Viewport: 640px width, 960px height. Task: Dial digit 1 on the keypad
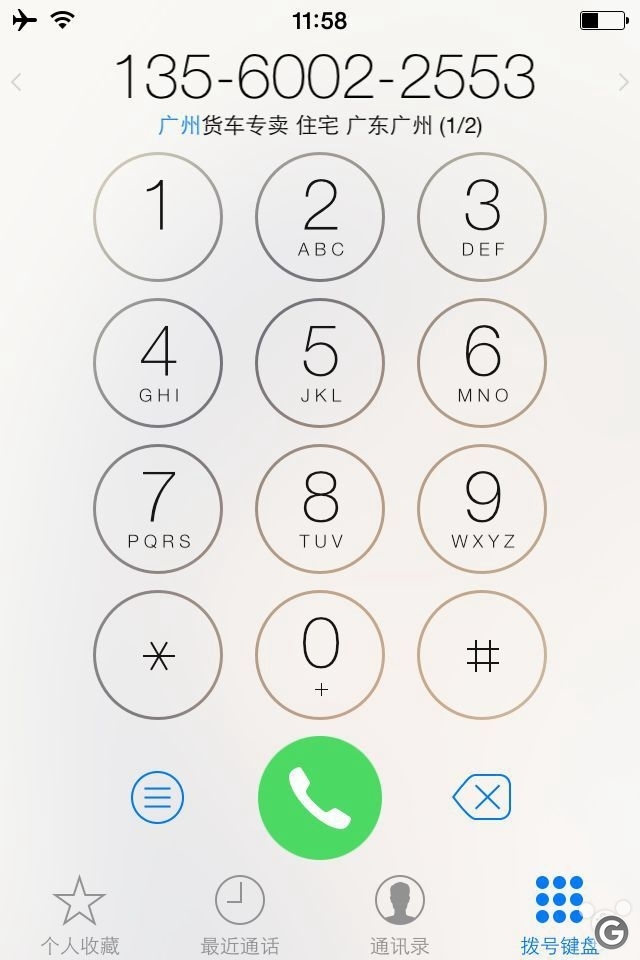click(158, 215)
